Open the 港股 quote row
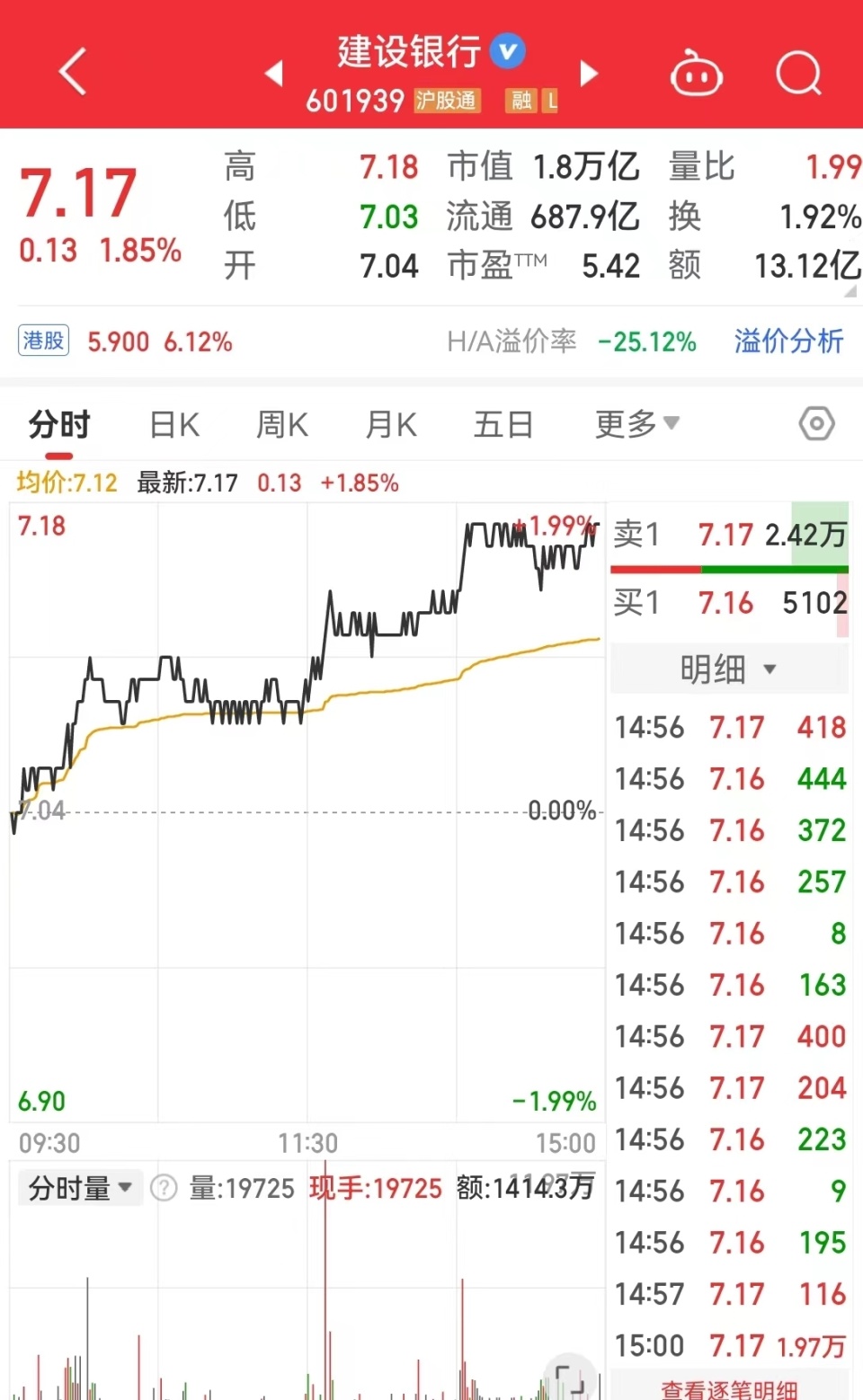Image resolution: width=863 pixels, height=1400 pixels. (x=126, y=341)
